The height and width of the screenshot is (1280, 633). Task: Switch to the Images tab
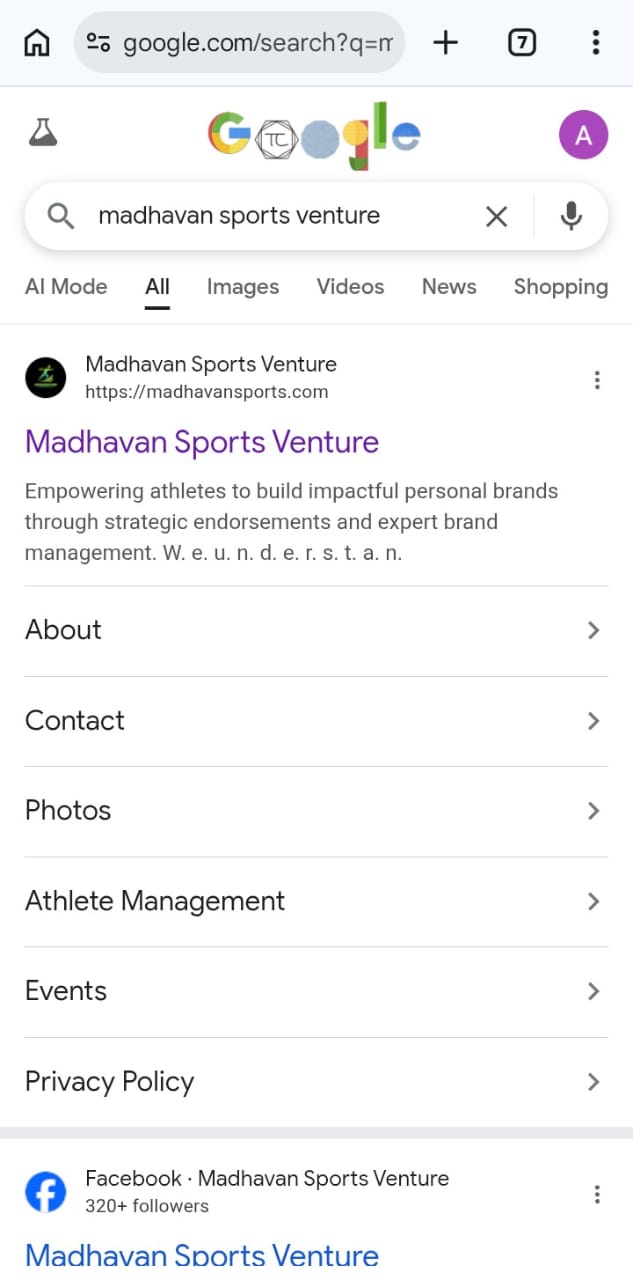243,287
